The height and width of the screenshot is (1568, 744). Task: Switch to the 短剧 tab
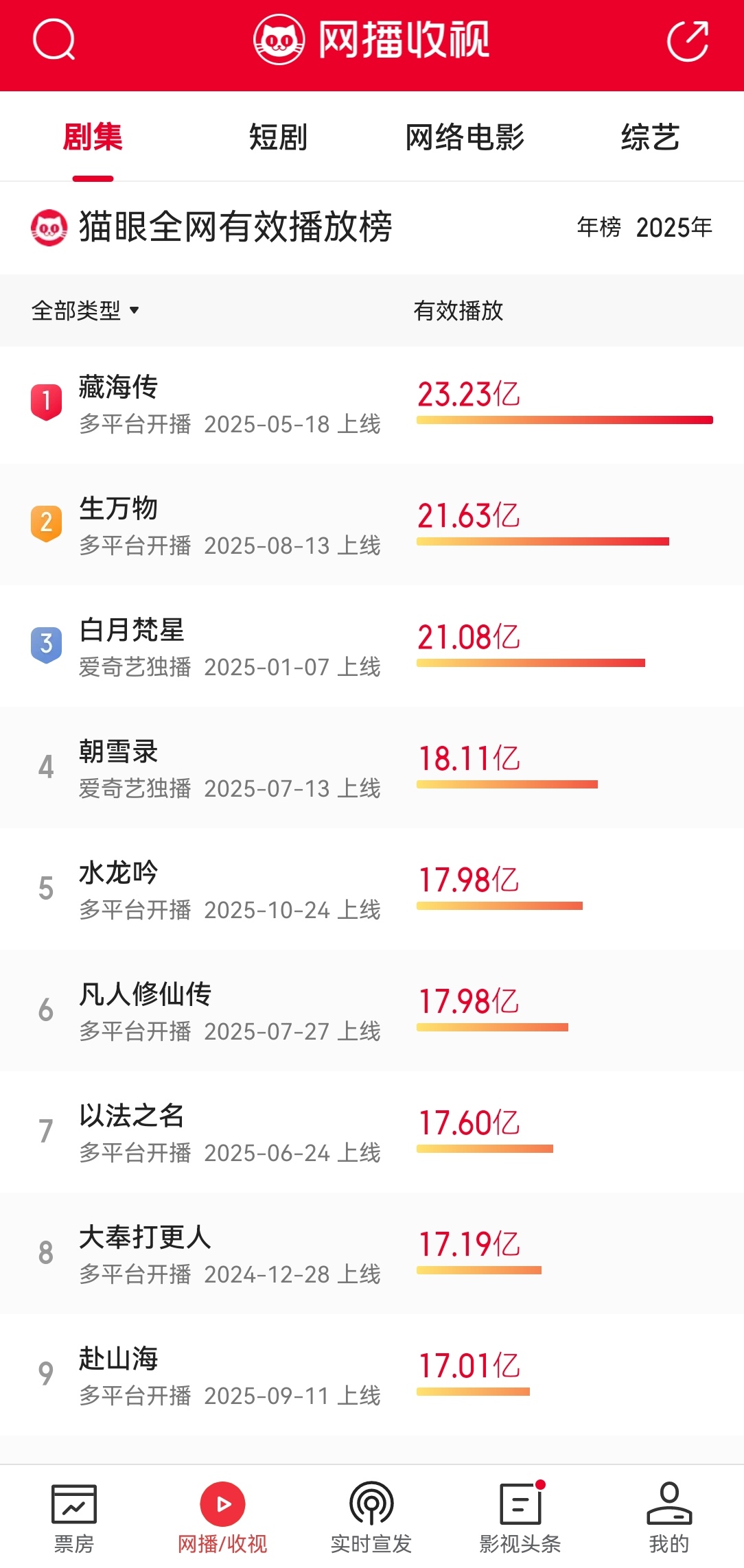pyautogui.click(x=278, y=137)
